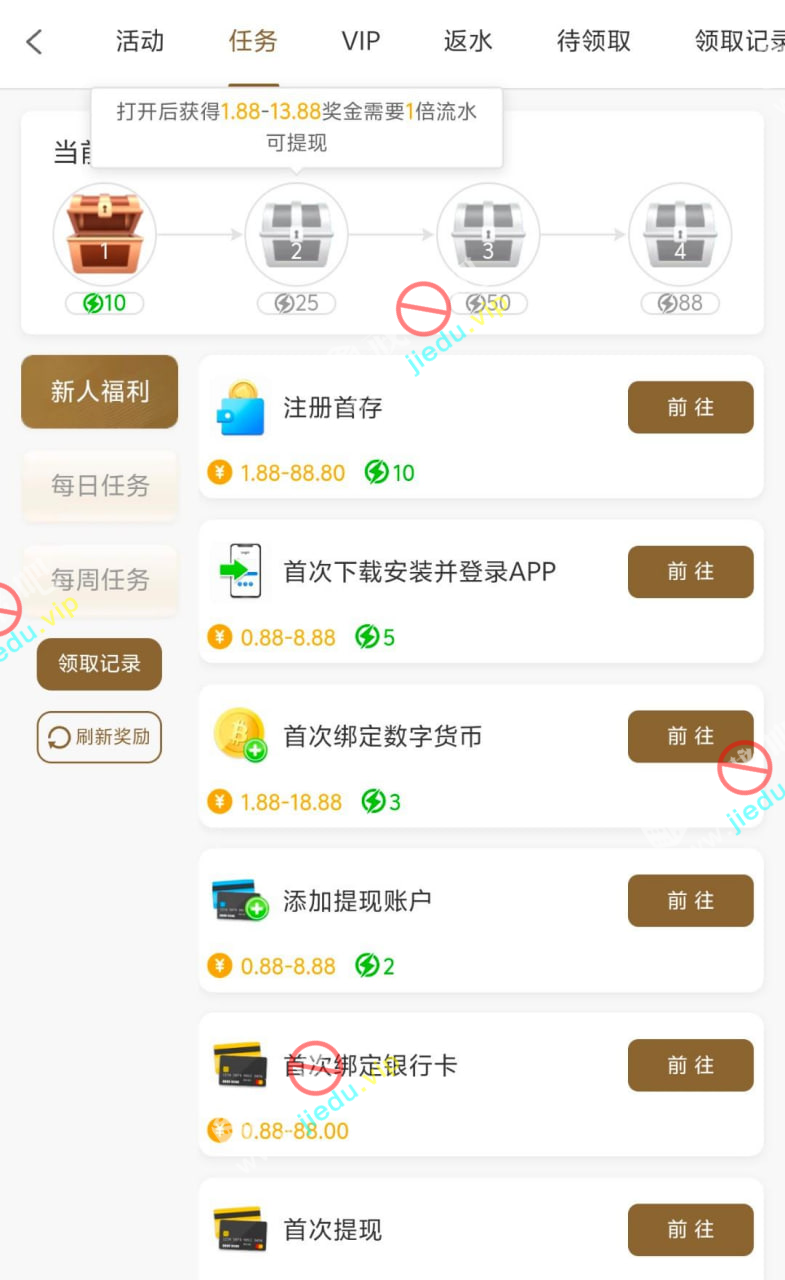
Task: Tap treasure chest number 2
Action: pyautogui.click(x=296, y=236)
